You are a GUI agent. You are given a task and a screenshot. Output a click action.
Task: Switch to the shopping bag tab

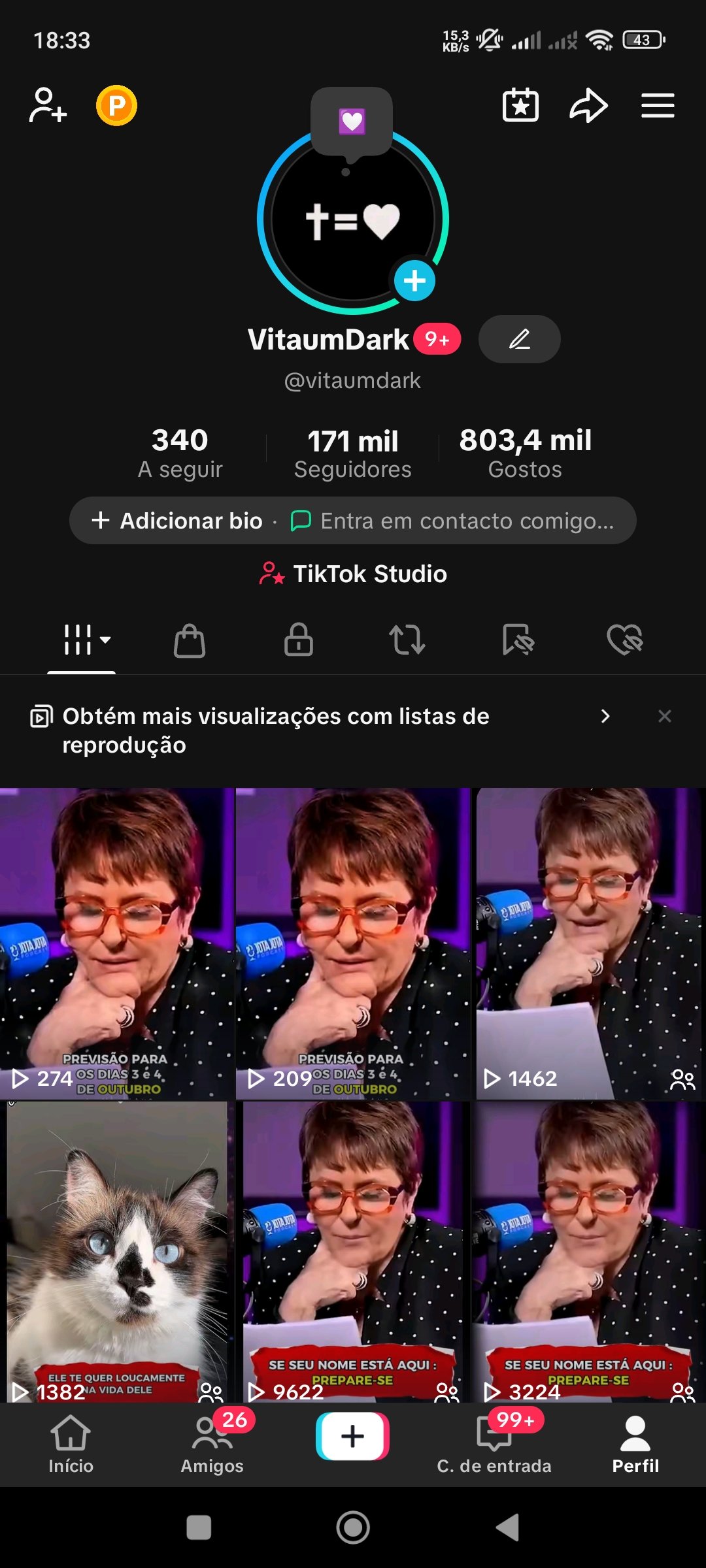(190, 640)
